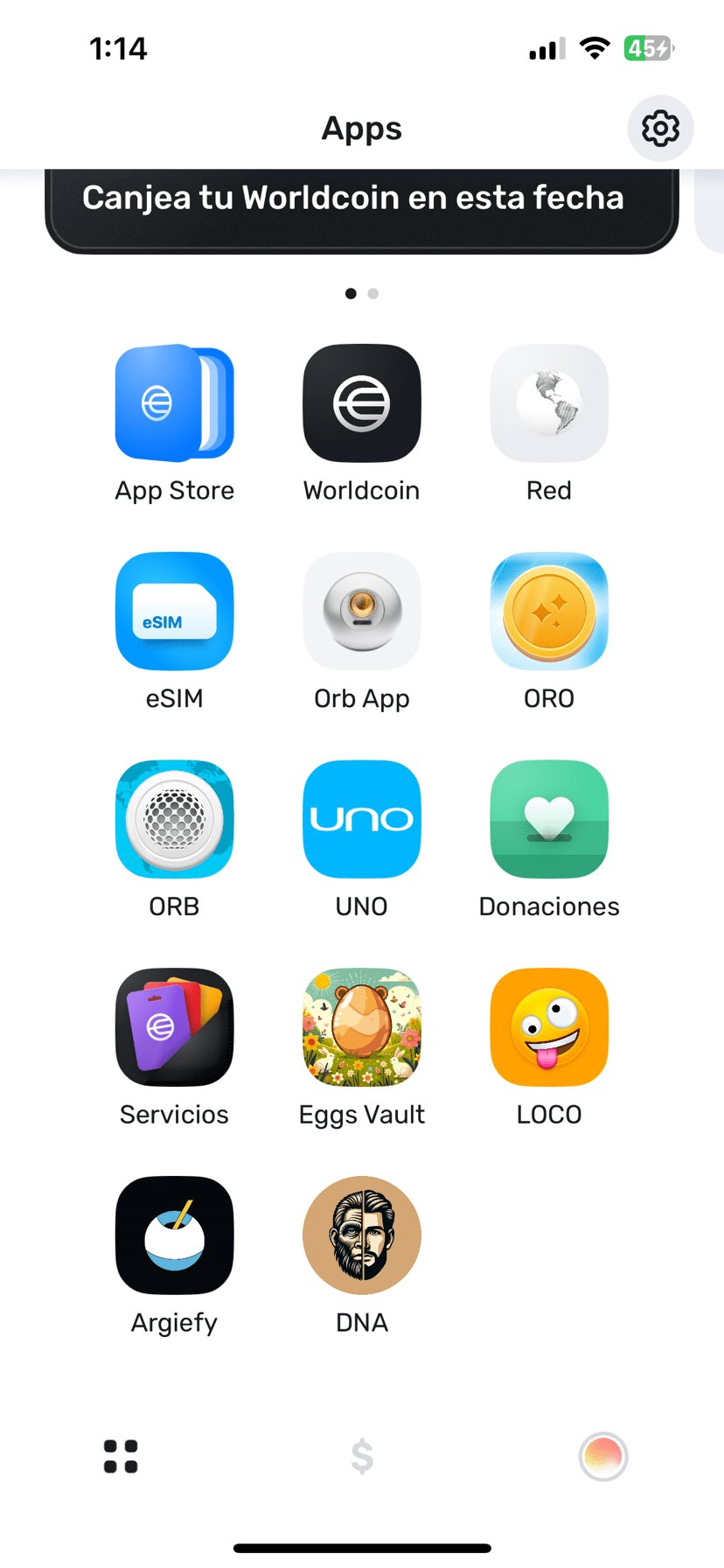This screenshot has width=724, height=1568.
Task: Launch Eggs Vault
Action: [x=361, y=1027]
